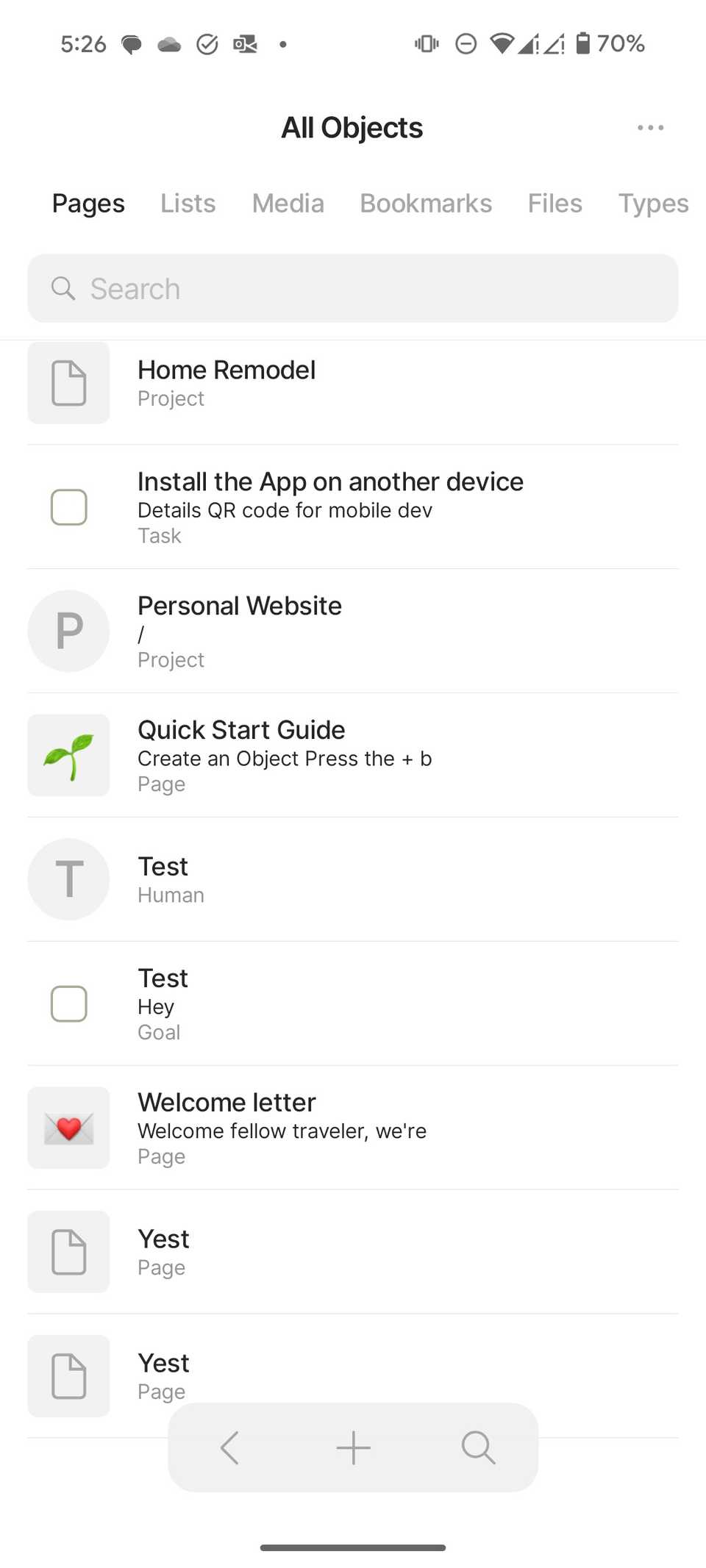
Task: Tap the plus button to create new object
Action: click(353, 1448)
